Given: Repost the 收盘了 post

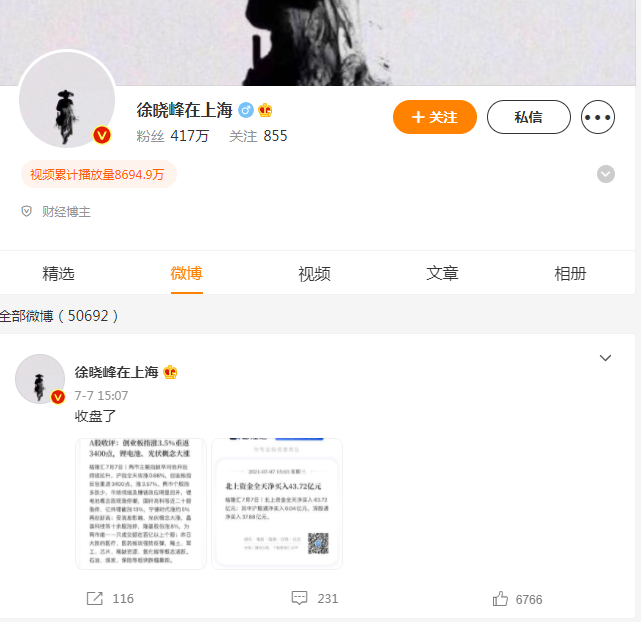Looking at the screenshot, I should pyautogui.click(x=110, y=598).
